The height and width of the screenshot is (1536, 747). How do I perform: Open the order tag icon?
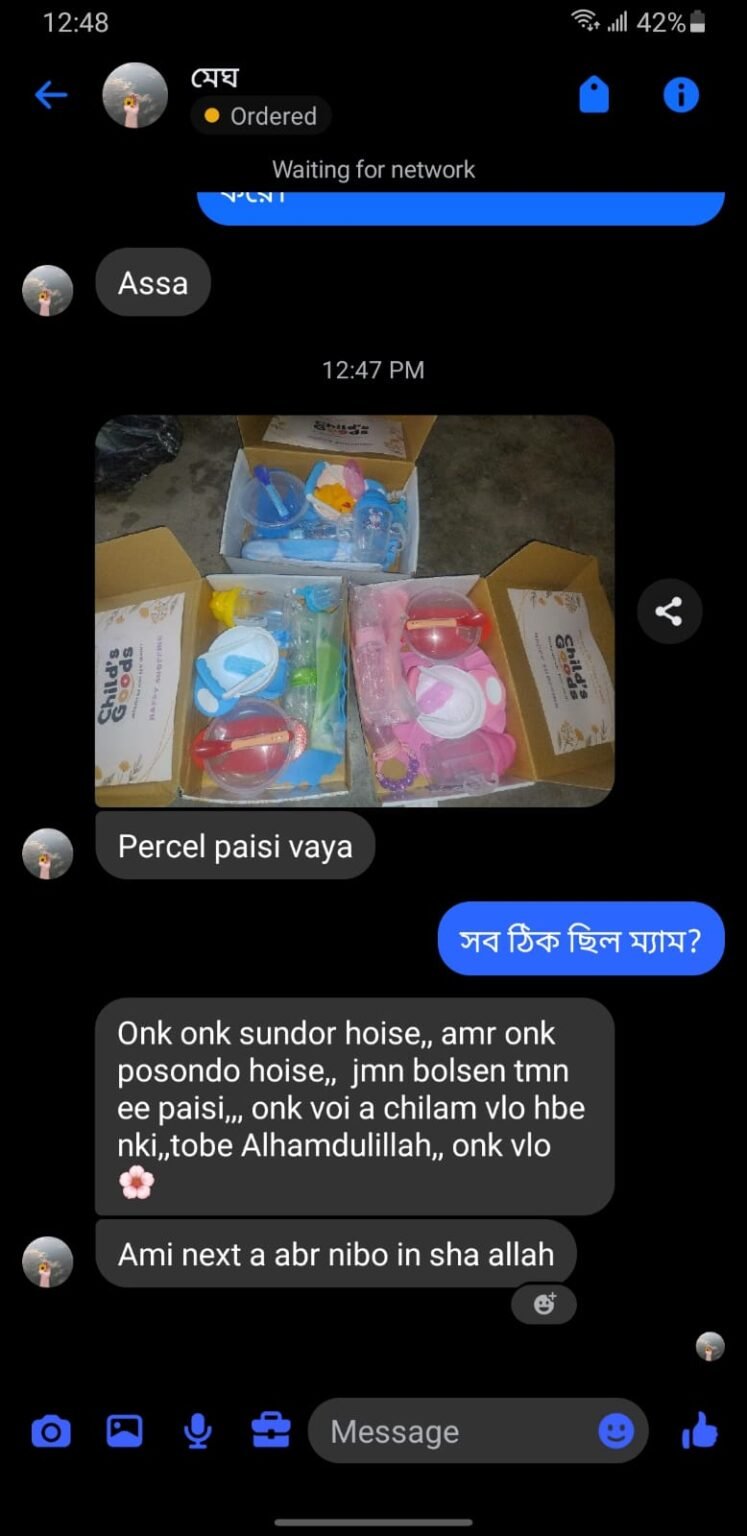click(594, 96)
